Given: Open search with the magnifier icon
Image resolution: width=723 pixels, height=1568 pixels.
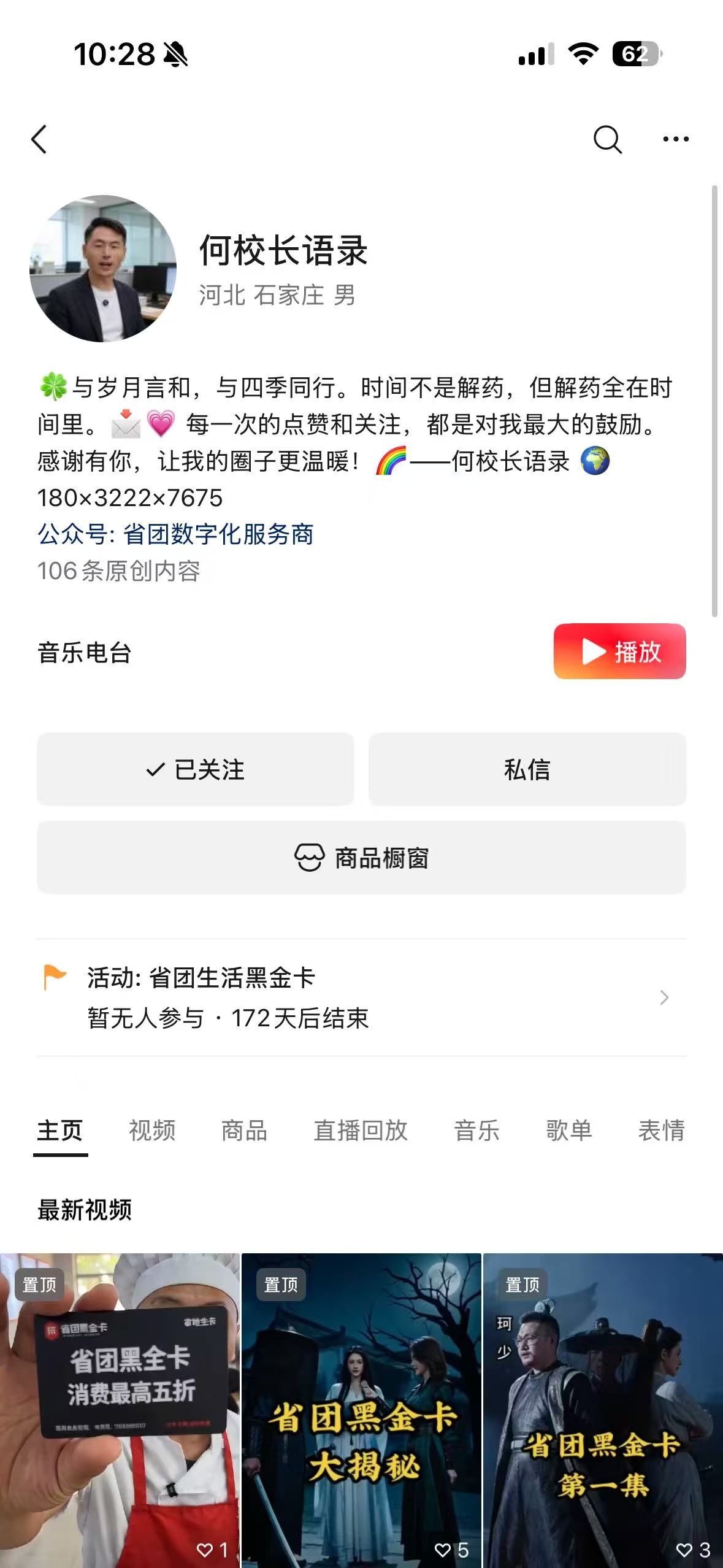Looking at the screenshot, I should [x=607, y=139].
